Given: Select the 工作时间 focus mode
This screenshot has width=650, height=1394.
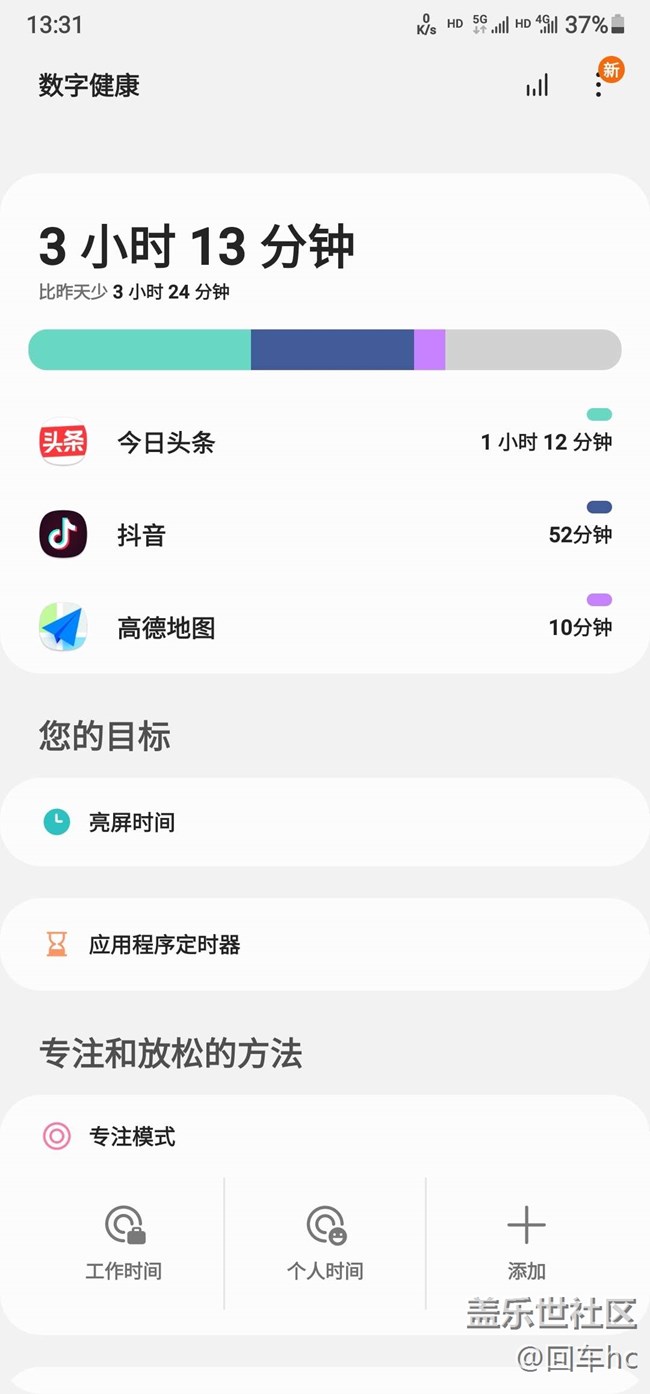Looking at the screenshot, I should [124, 1243].
